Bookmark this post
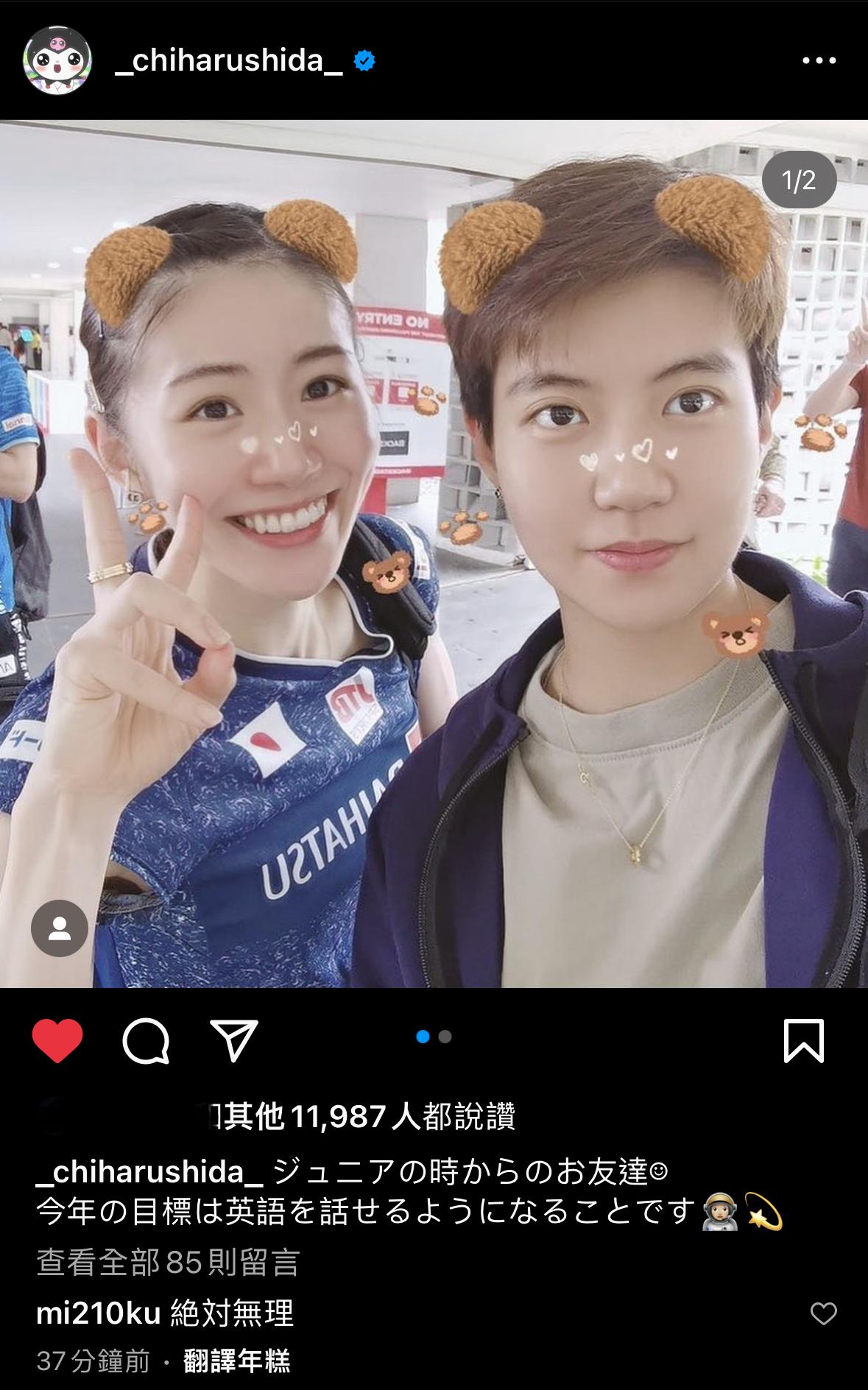Viewport: 868px width, 1390px height. 803,1040
